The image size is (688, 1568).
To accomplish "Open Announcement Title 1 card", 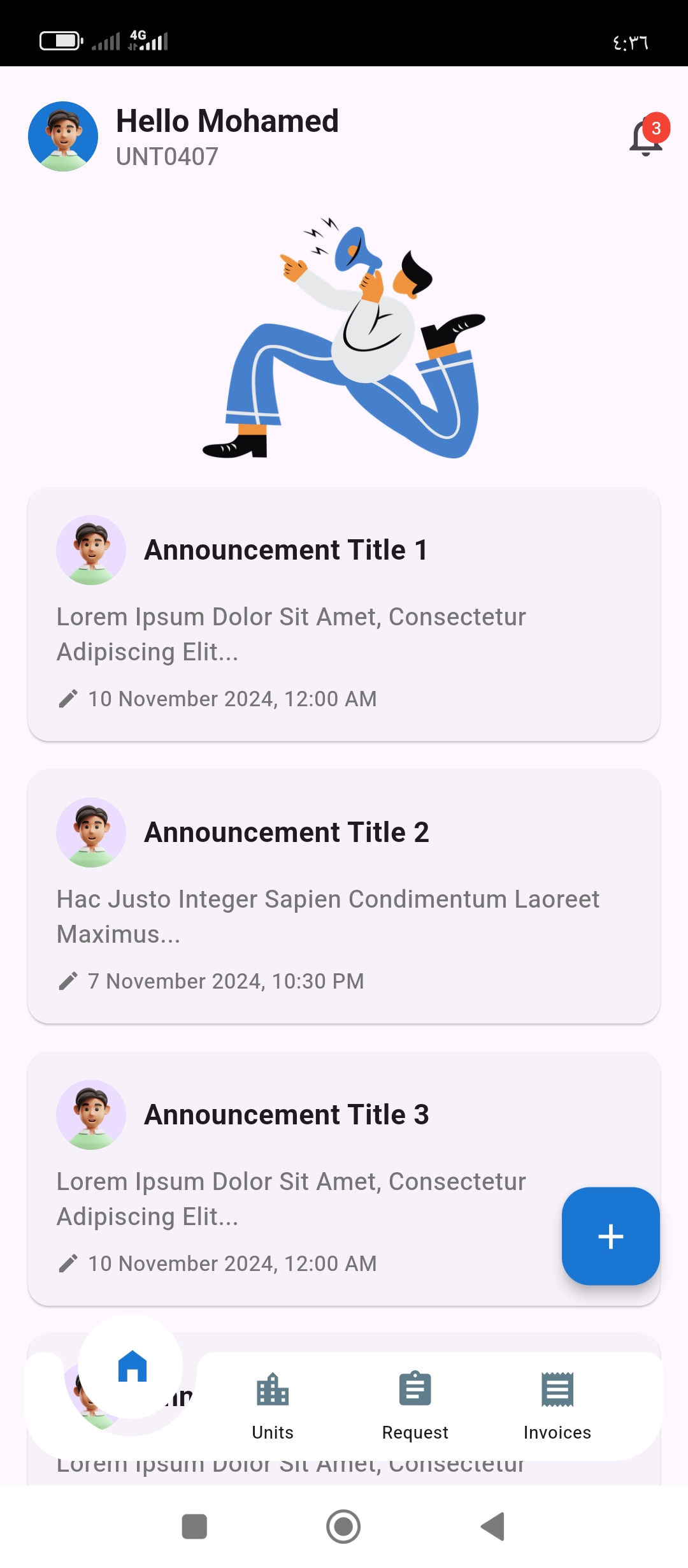I will point(344,614).
